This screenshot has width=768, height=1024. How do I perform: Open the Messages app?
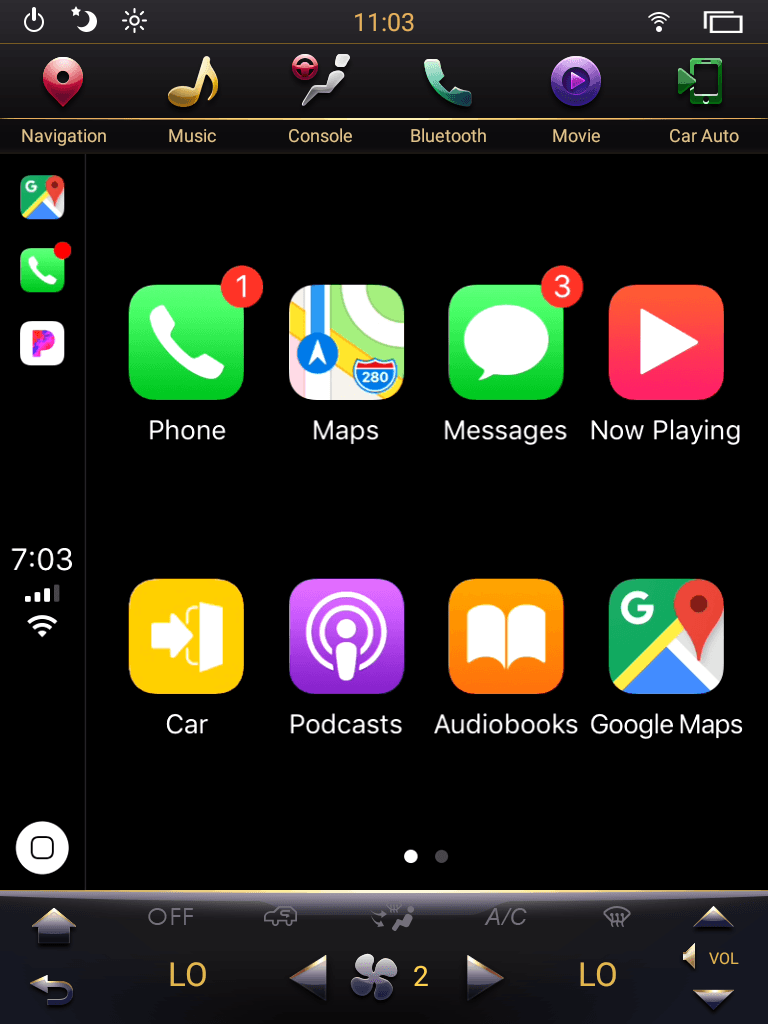[506, 341]
